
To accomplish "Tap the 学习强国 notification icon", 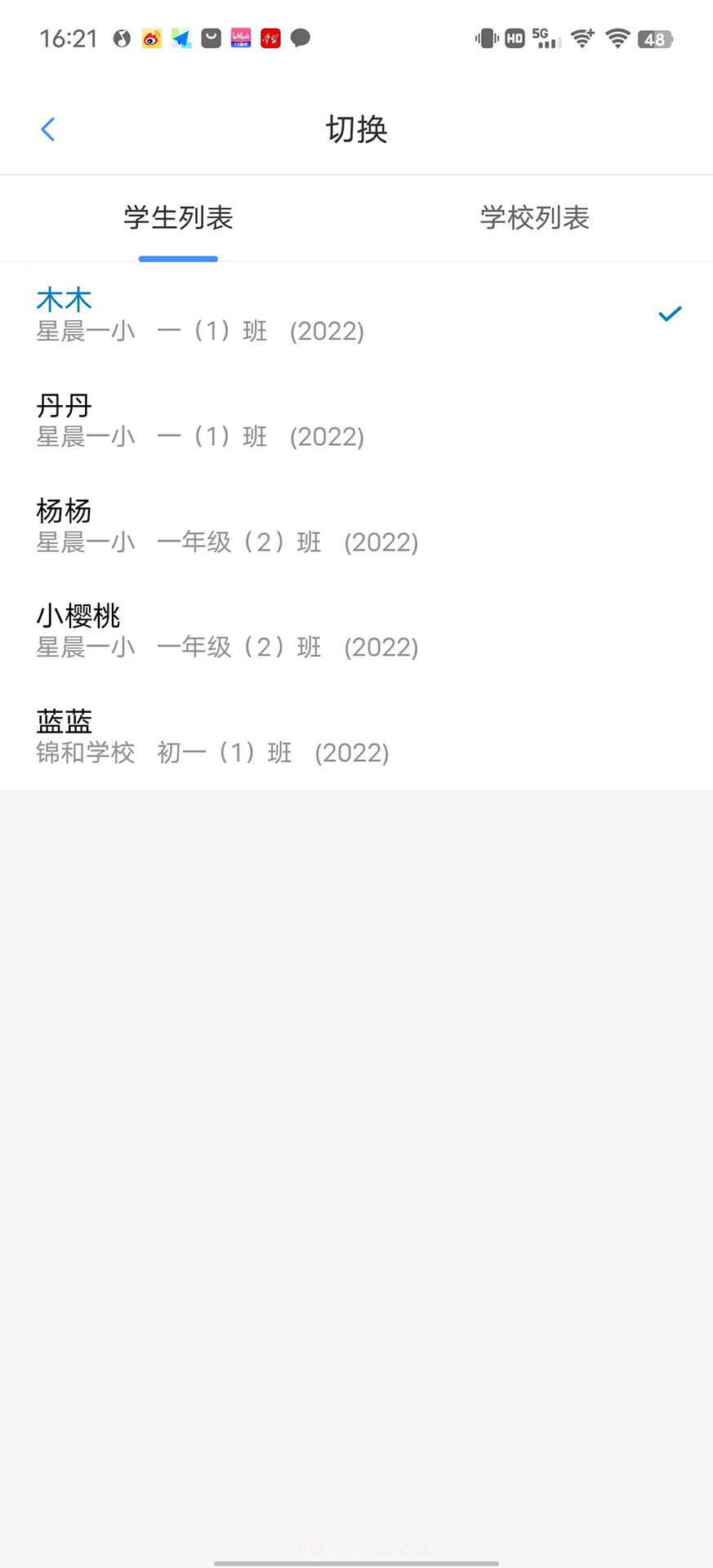I will point(270,38).
